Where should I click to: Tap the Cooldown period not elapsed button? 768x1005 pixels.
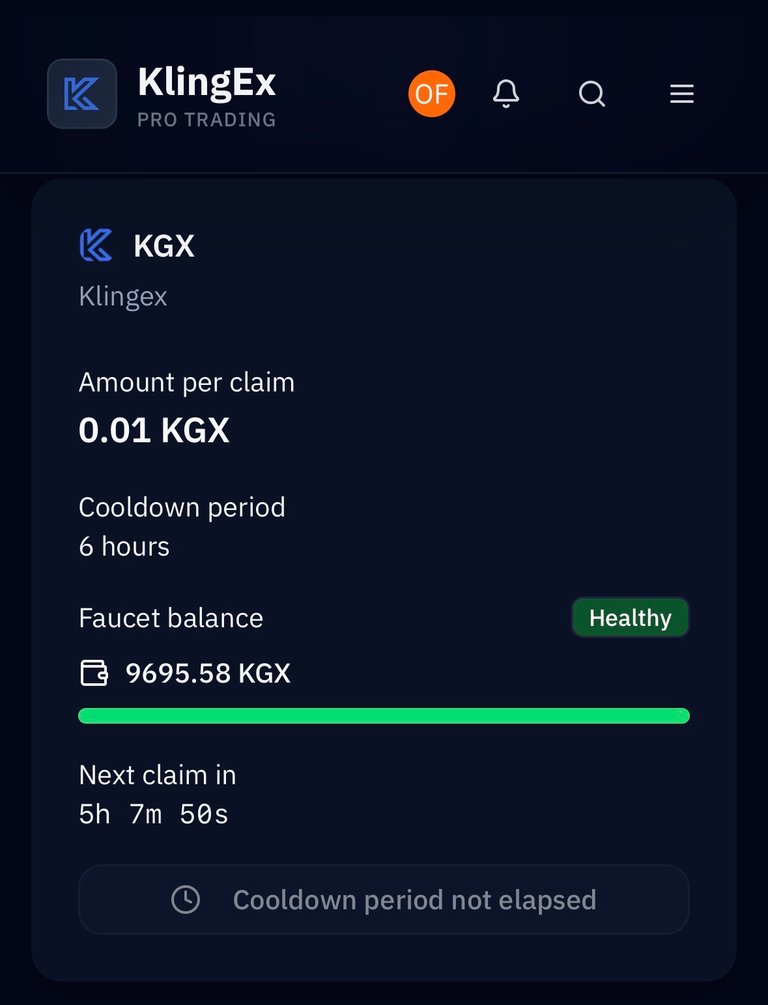[x=384, y=899]
